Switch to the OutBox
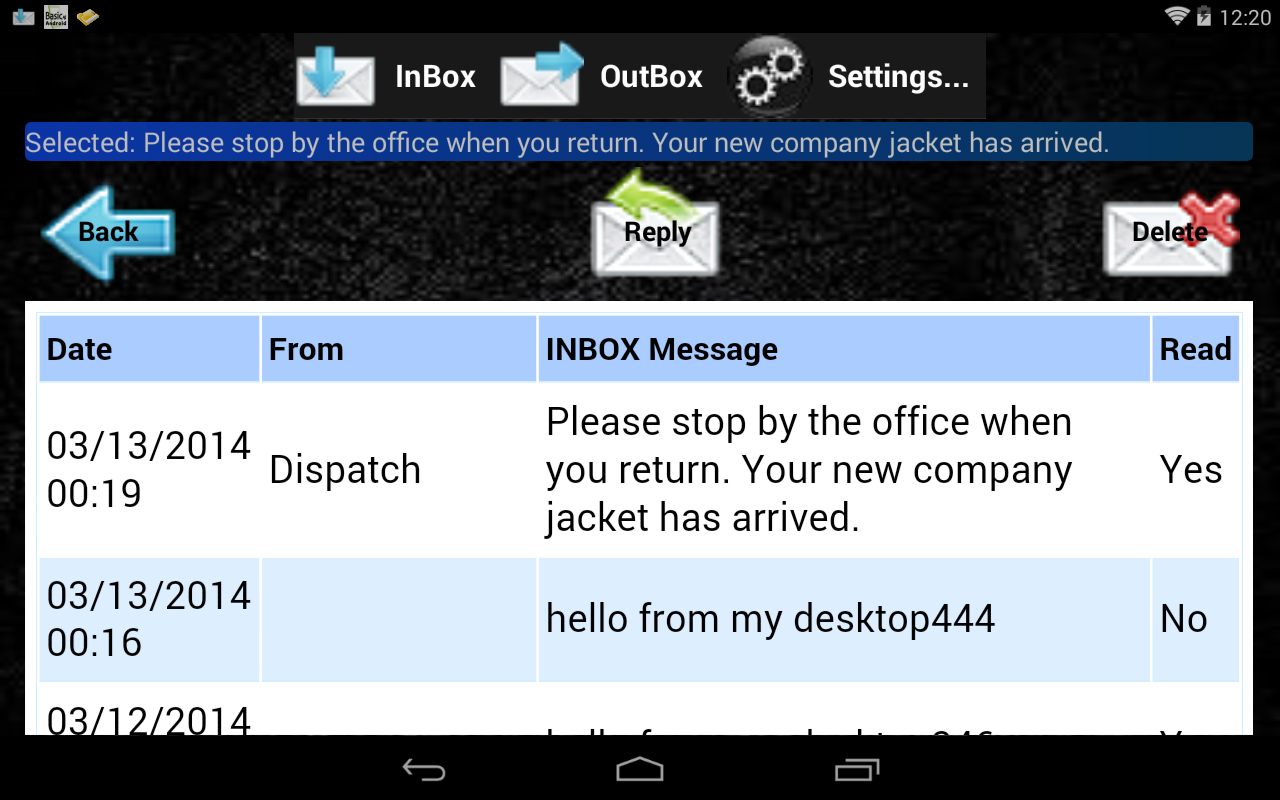 [x=603, y=77]
